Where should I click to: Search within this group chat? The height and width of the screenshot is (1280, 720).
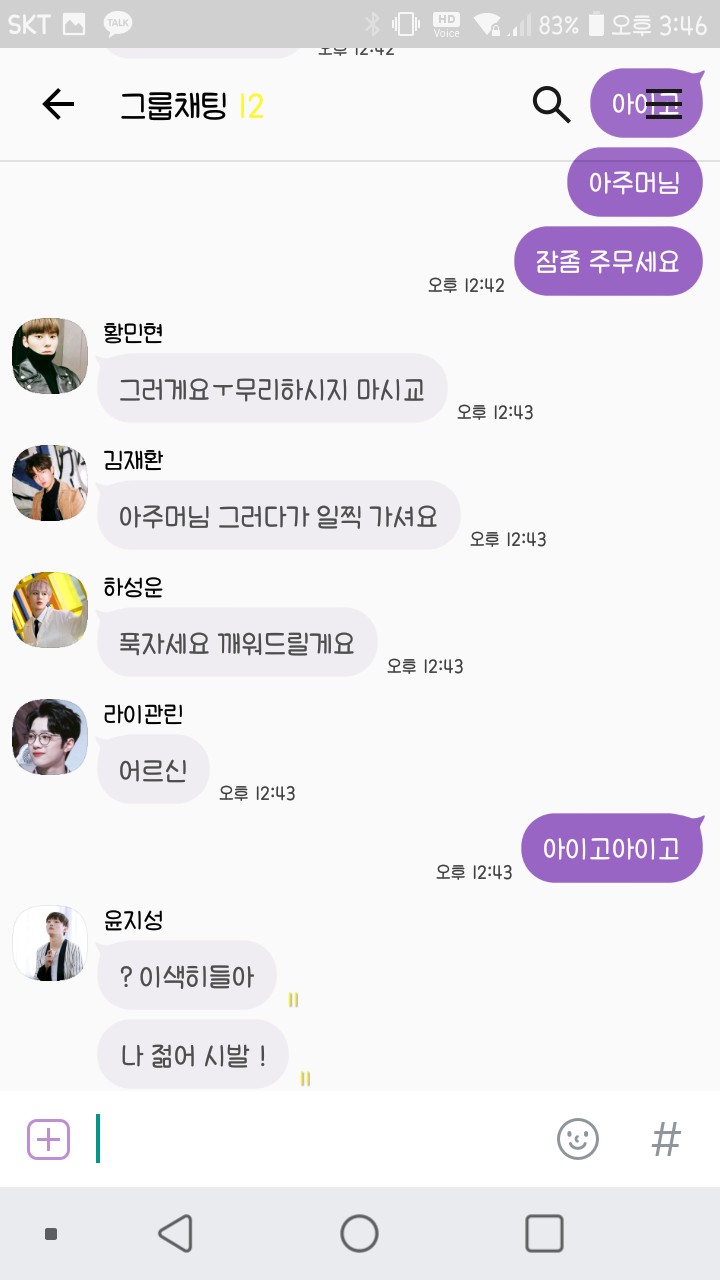(551, 104)
